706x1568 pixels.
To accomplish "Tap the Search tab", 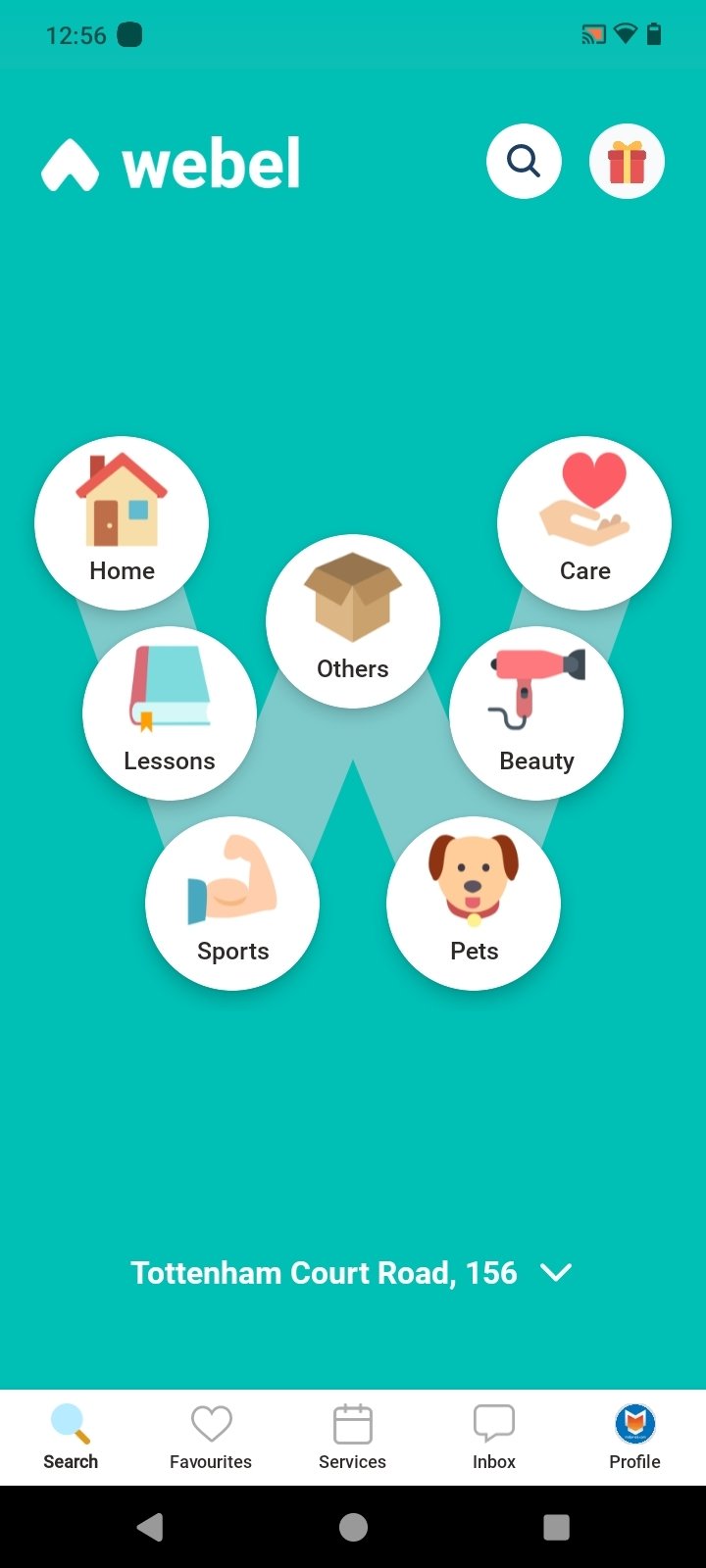I will tap(71, 1437).
